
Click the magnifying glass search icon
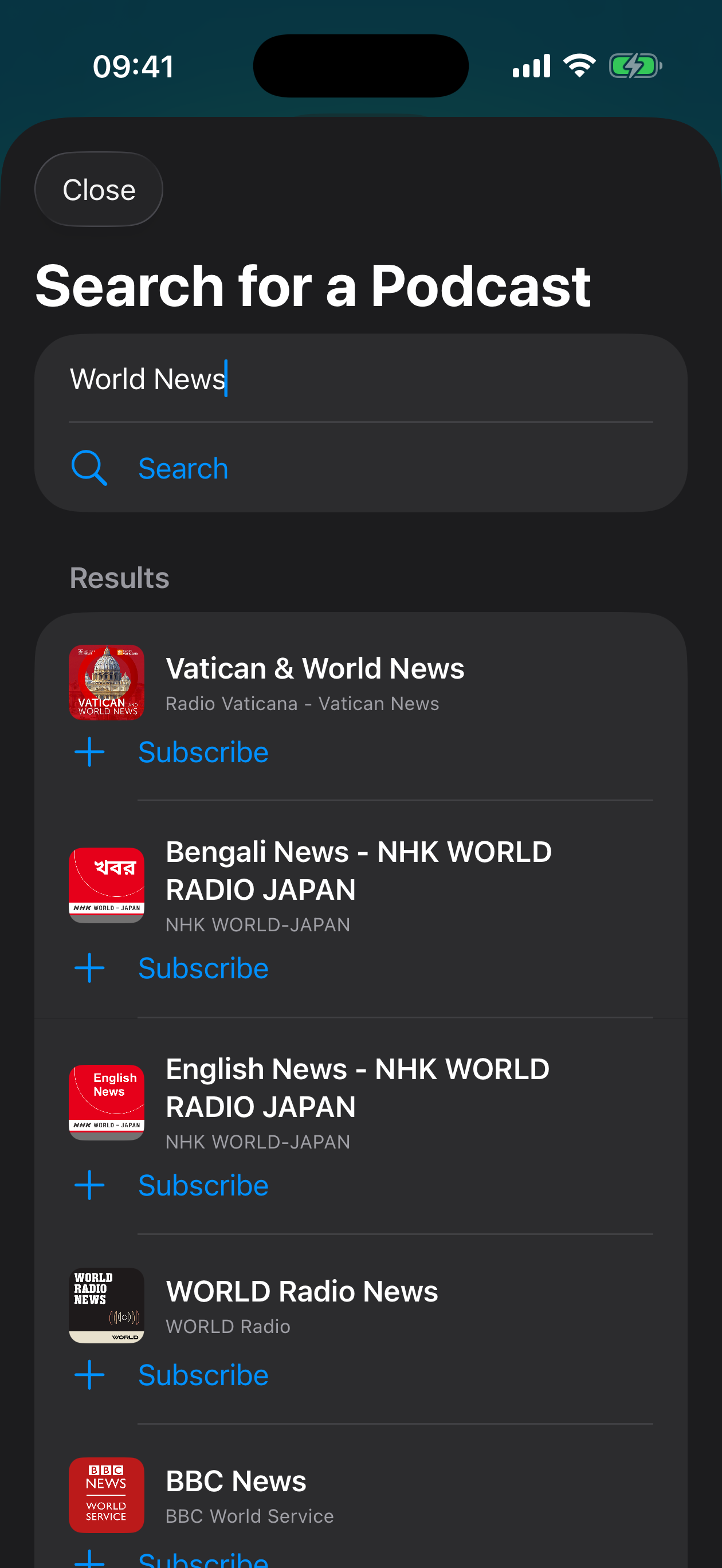[89, 468]
